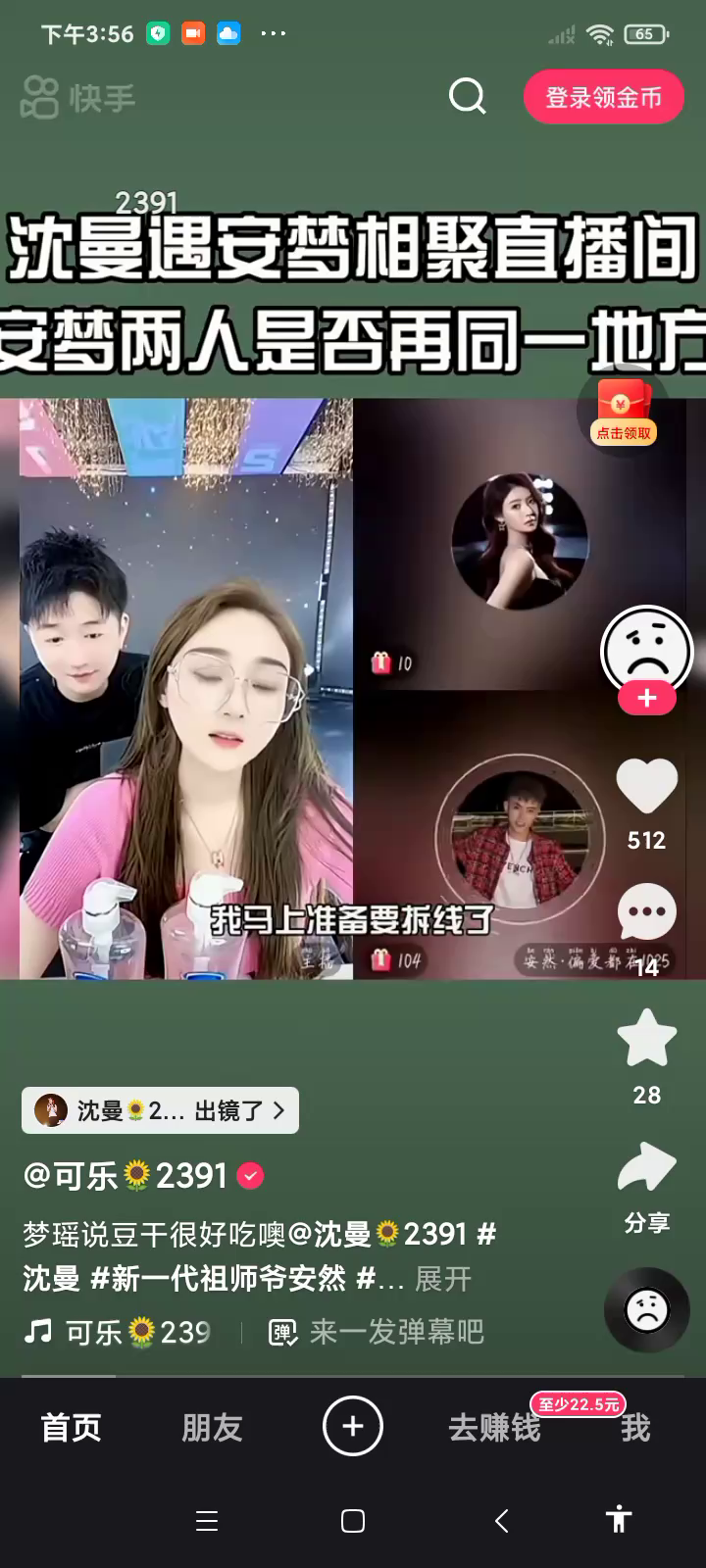Expand the caption with 展开

[443, 1279]
